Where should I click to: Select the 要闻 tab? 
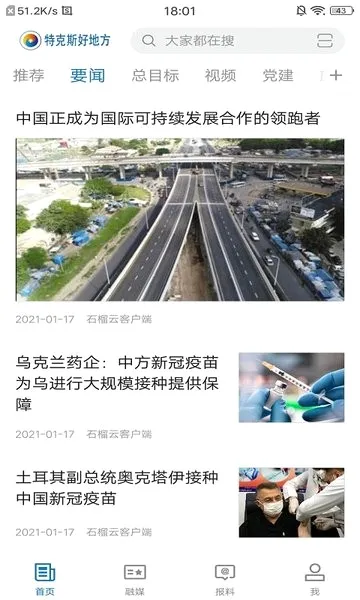tap(88, 75)
